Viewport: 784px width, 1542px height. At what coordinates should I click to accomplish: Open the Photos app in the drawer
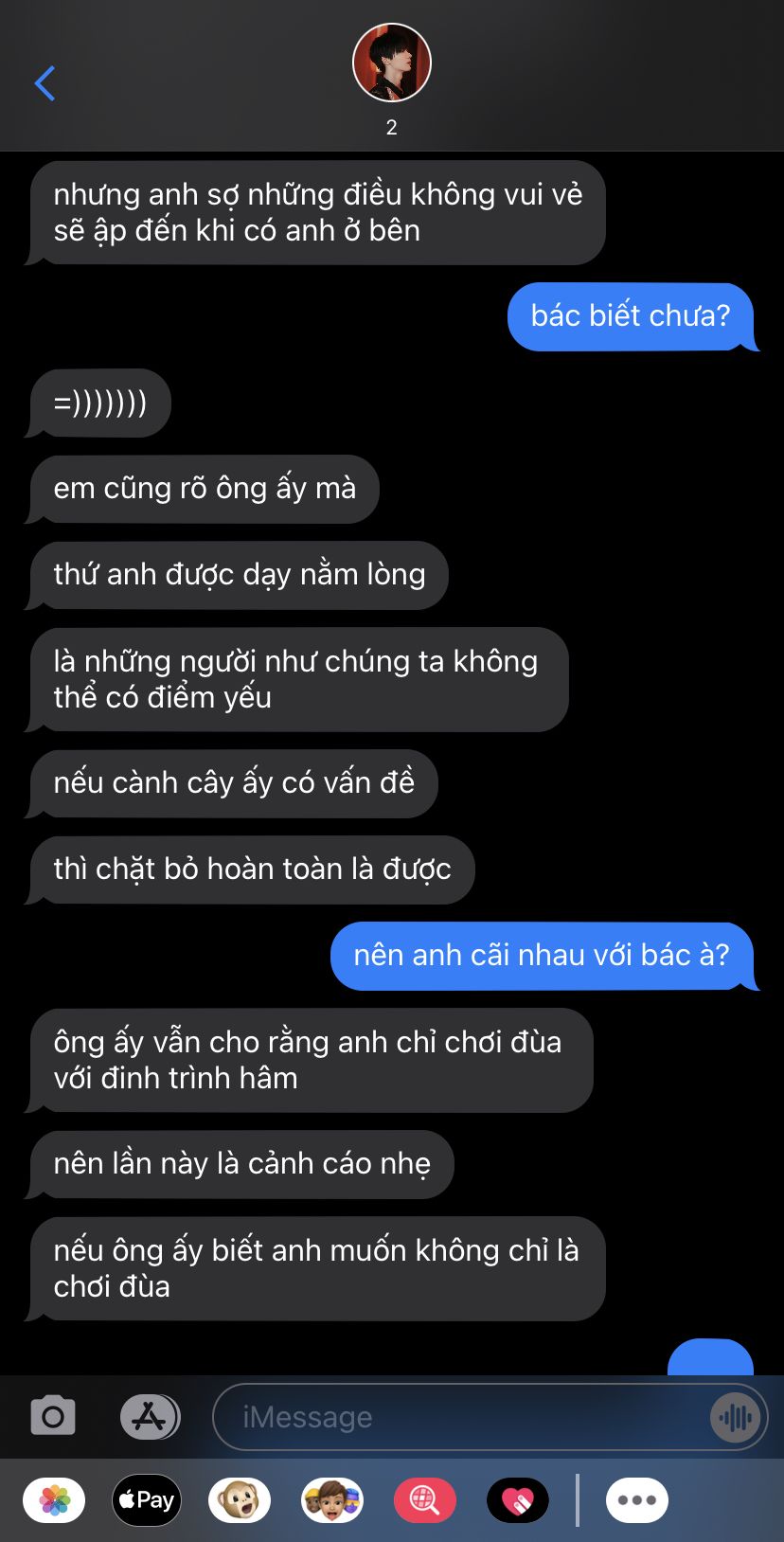54,1500
